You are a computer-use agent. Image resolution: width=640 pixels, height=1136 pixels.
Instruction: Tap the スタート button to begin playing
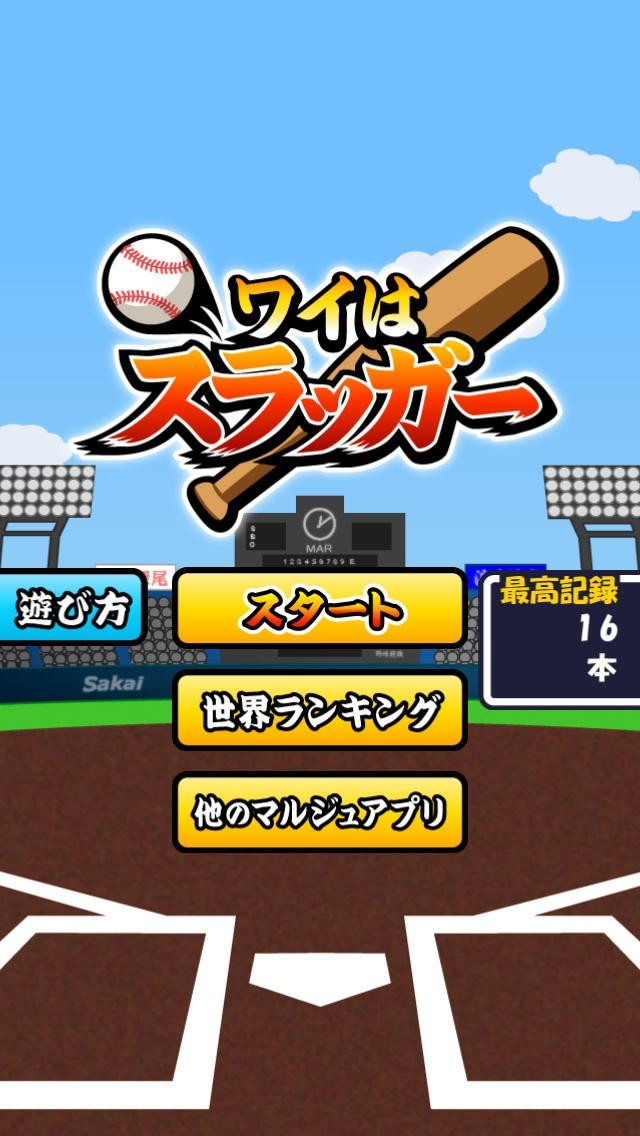tap(320, 608)
